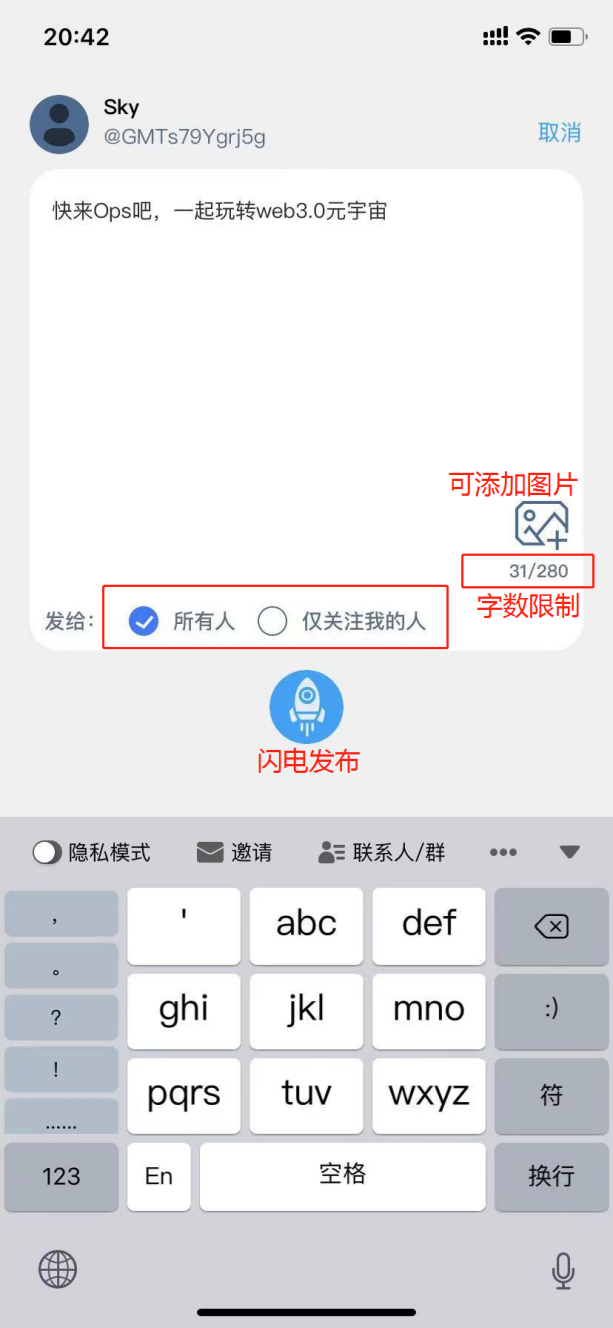Screen dimensions: 613x1328
Task: Tap the globe keyboard switcher
Action: [58, 1269]
